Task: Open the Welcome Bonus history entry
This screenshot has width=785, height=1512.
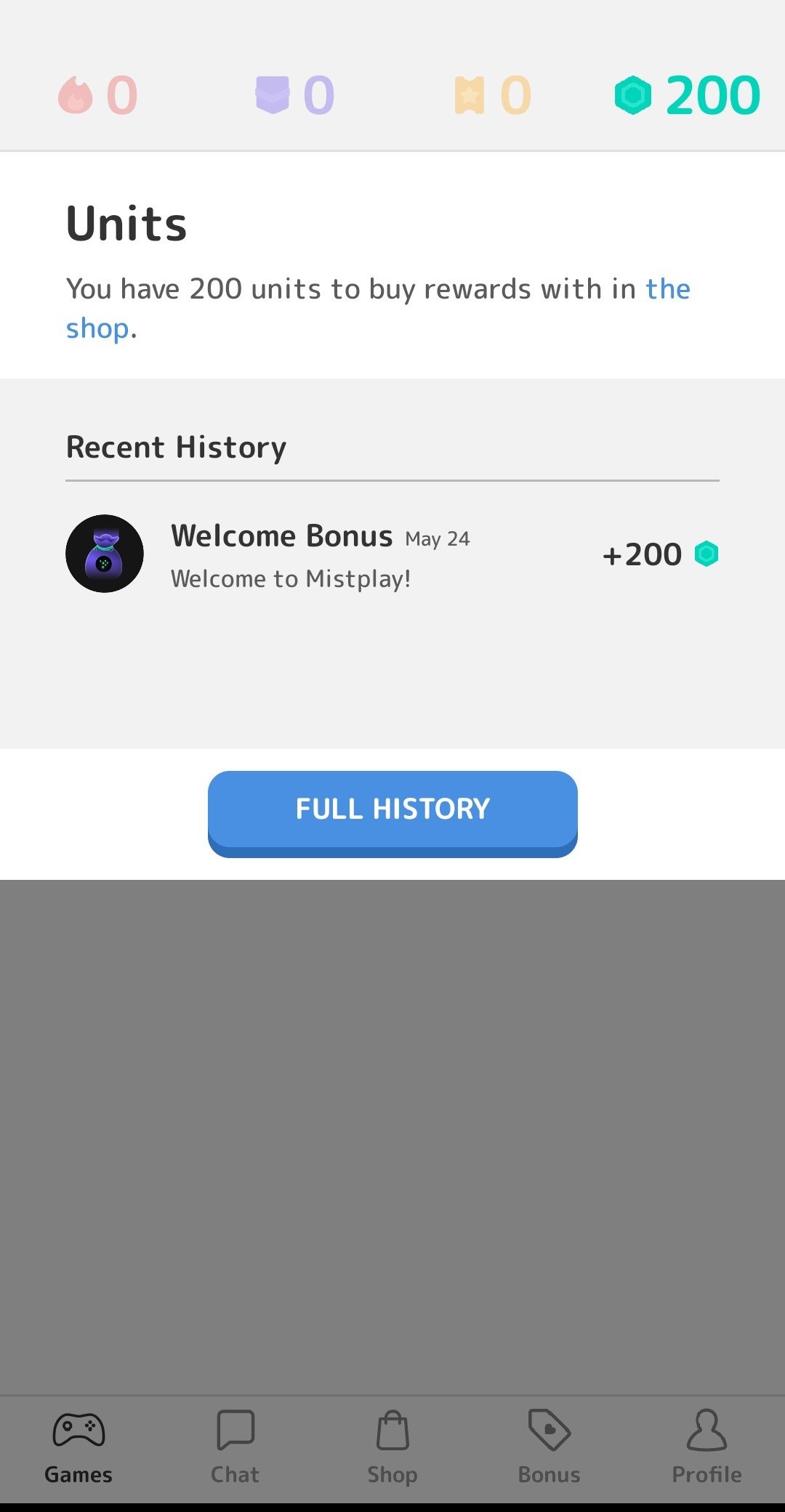Action: pyautogui.click(x=392, y=554)
